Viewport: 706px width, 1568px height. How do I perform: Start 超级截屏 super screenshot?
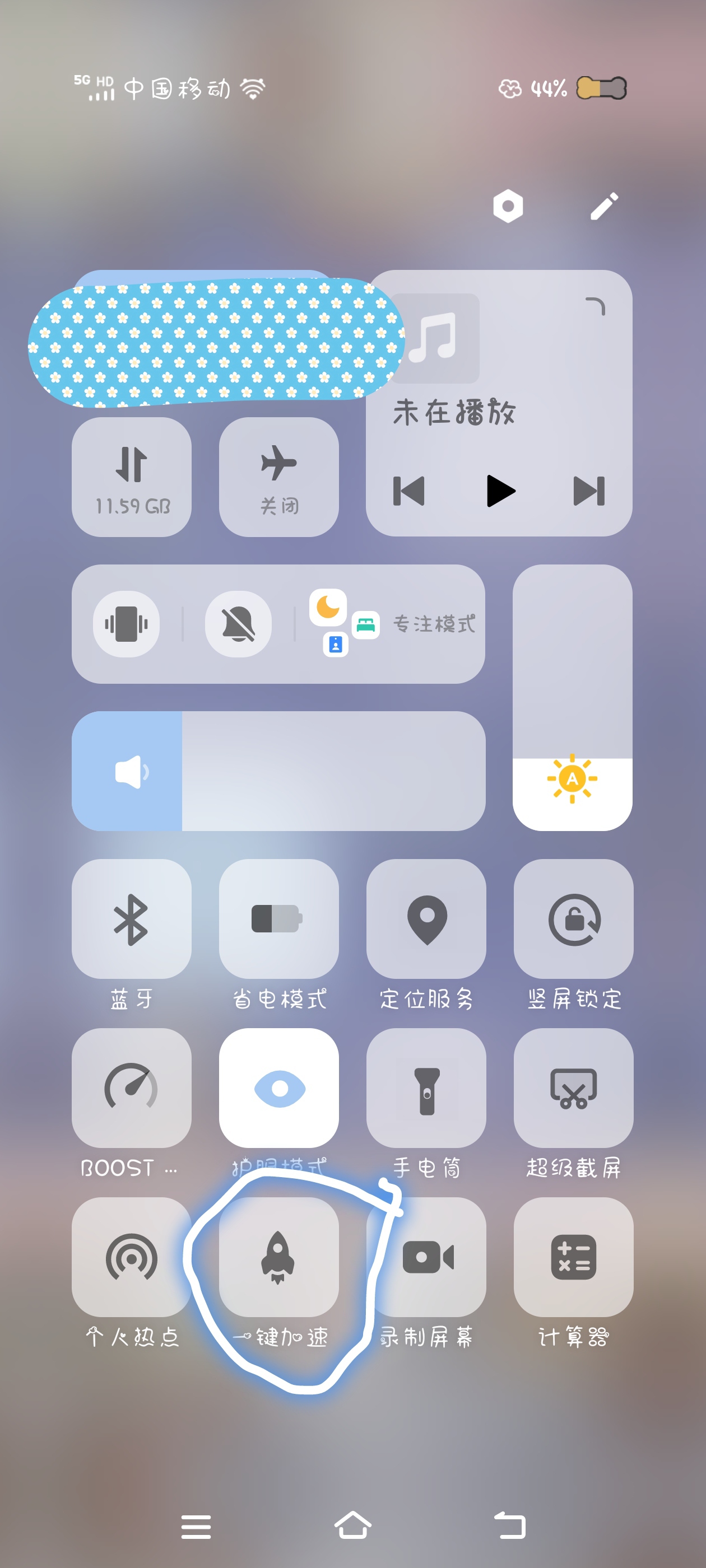[x=573, y=1088]
